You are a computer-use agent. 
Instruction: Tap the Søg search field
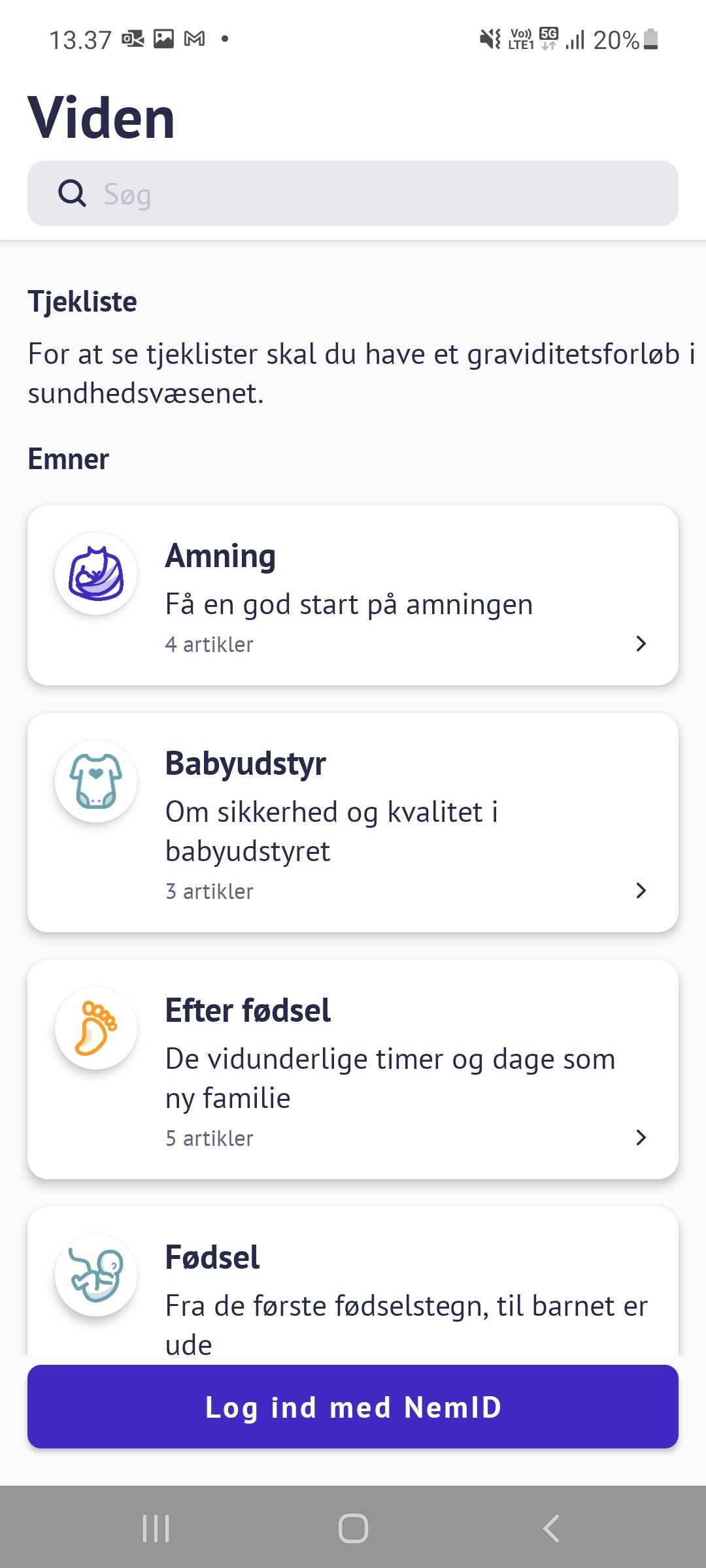tap(353, 194)
